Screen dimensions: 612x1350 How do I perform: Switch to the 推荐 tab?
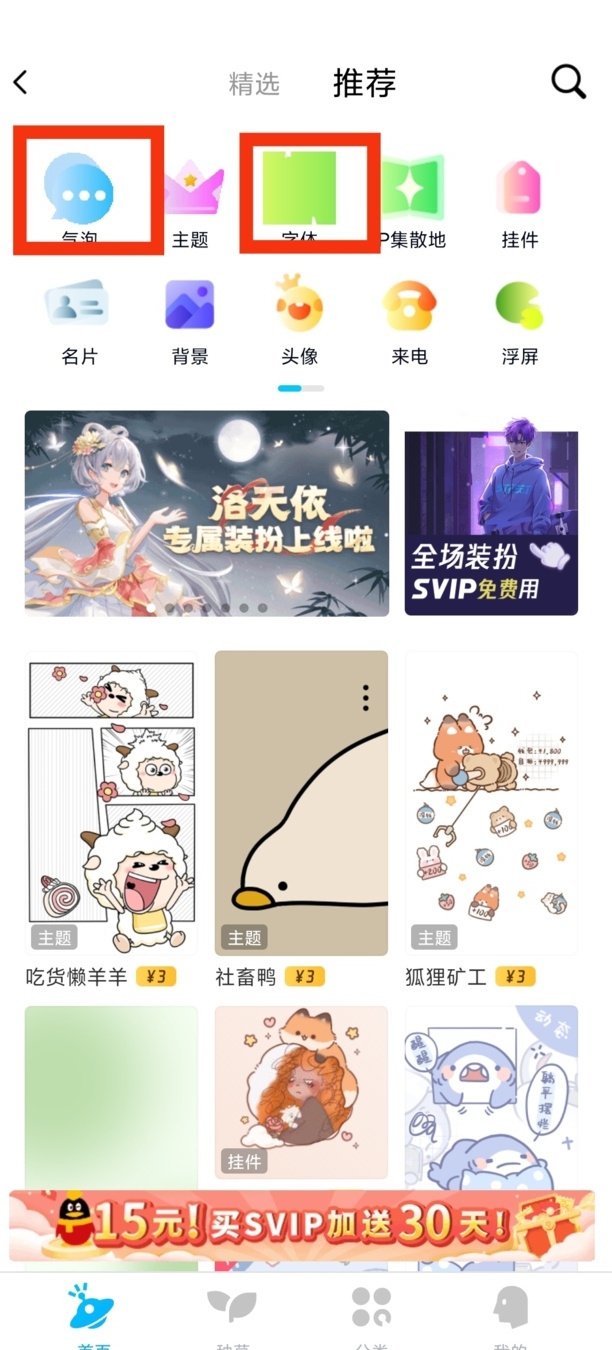coord(364,83)
